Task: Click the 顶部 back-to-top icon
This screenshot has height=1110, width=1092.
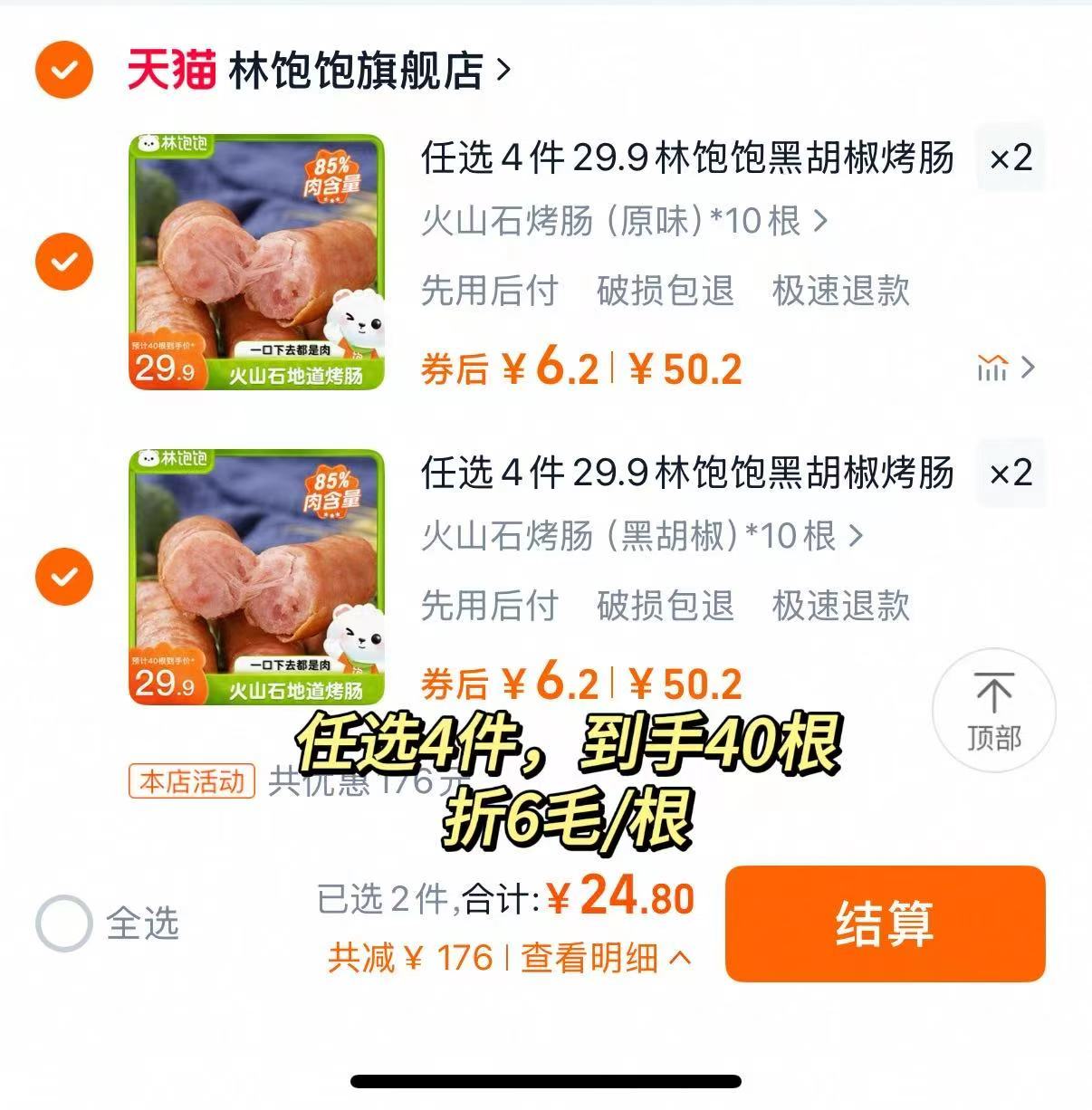Action: coord(994,711)
